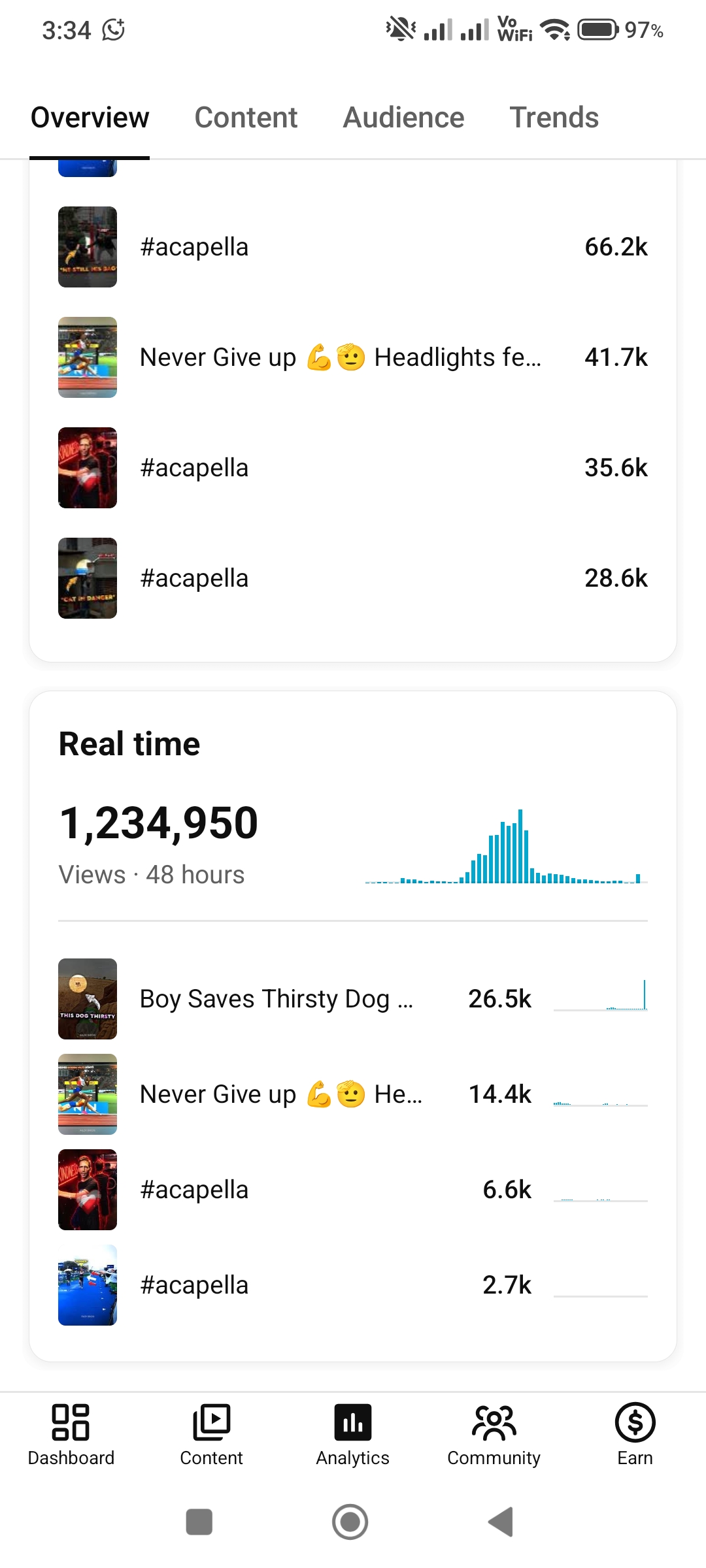Open the Trends tab
The image size is (706, 1568).
[x=554, y=118]
